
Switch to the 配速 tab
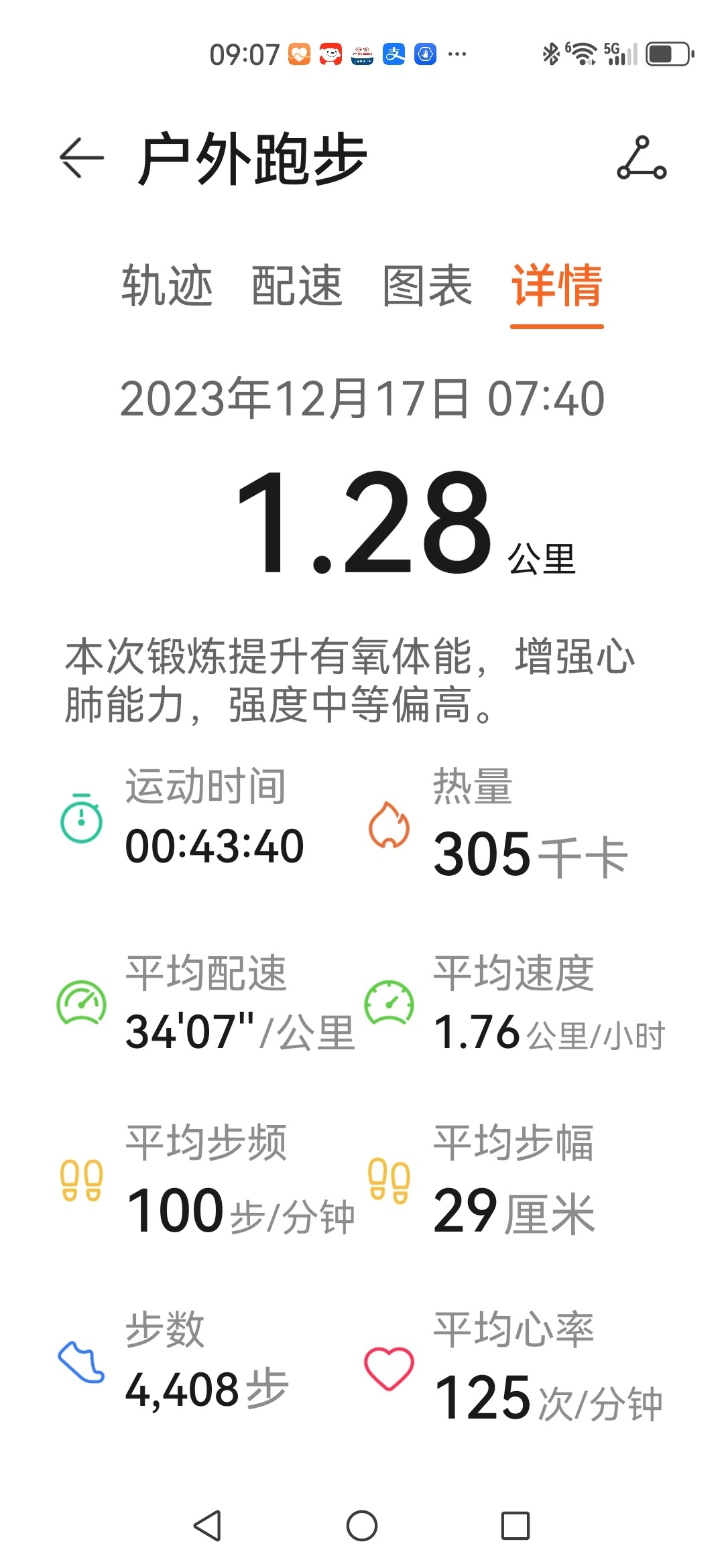(x=297, y=285)
